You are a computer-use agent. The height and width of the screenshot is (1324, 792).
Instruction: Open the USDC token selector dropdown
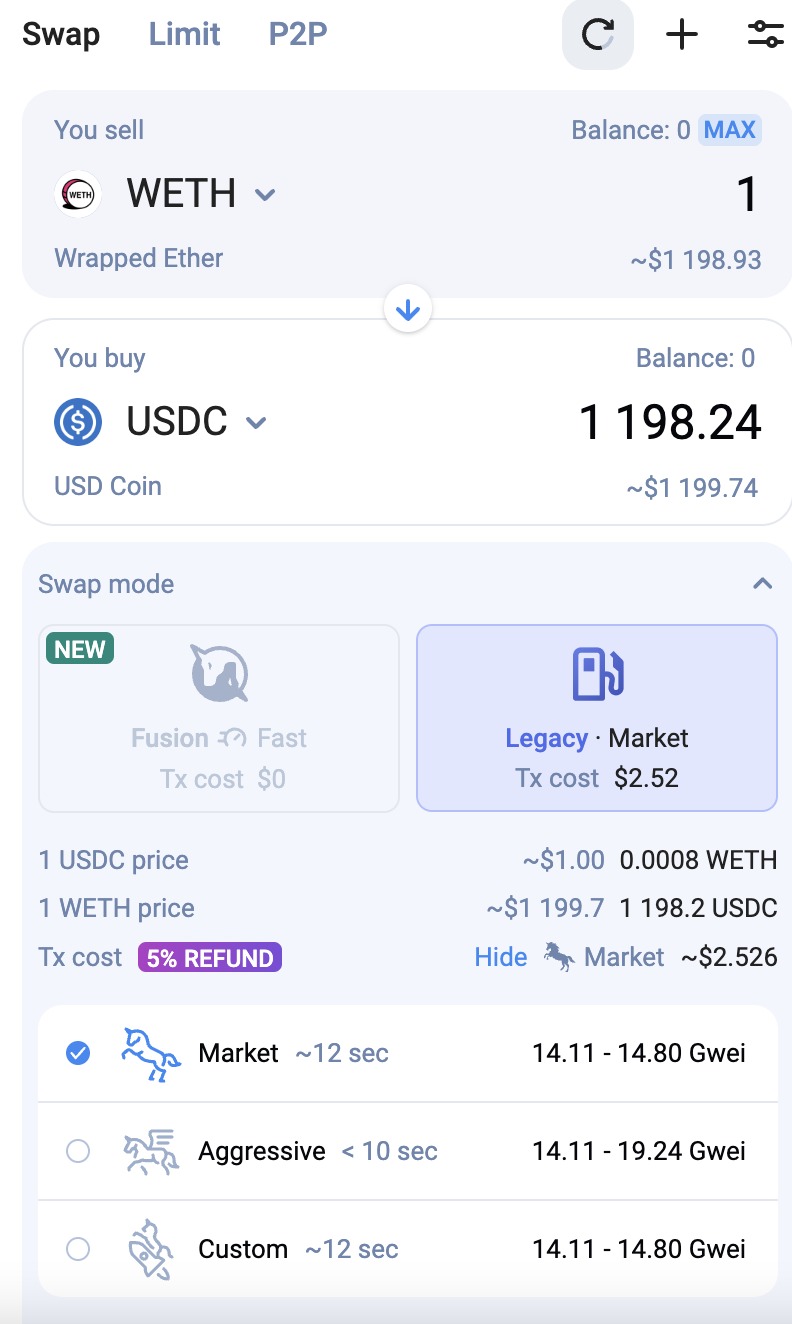tap(255, 423)
